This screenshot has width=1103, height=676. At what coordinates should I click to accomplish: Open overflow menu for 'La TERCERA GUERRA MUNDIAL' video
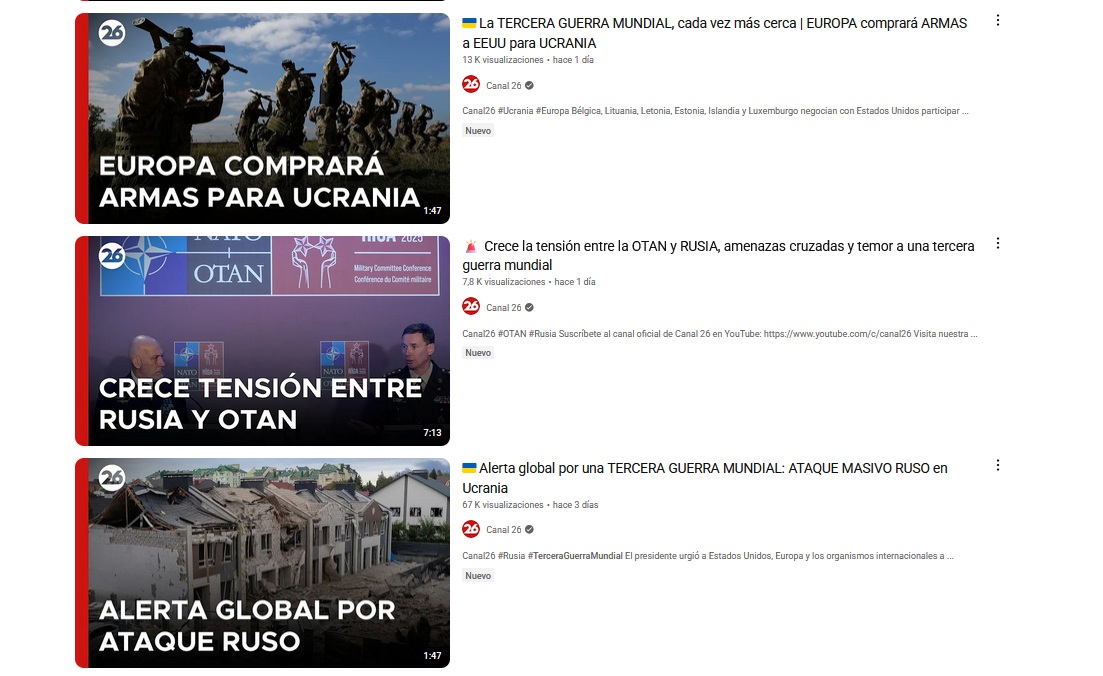pyautogui.click(x=997, y=21)
